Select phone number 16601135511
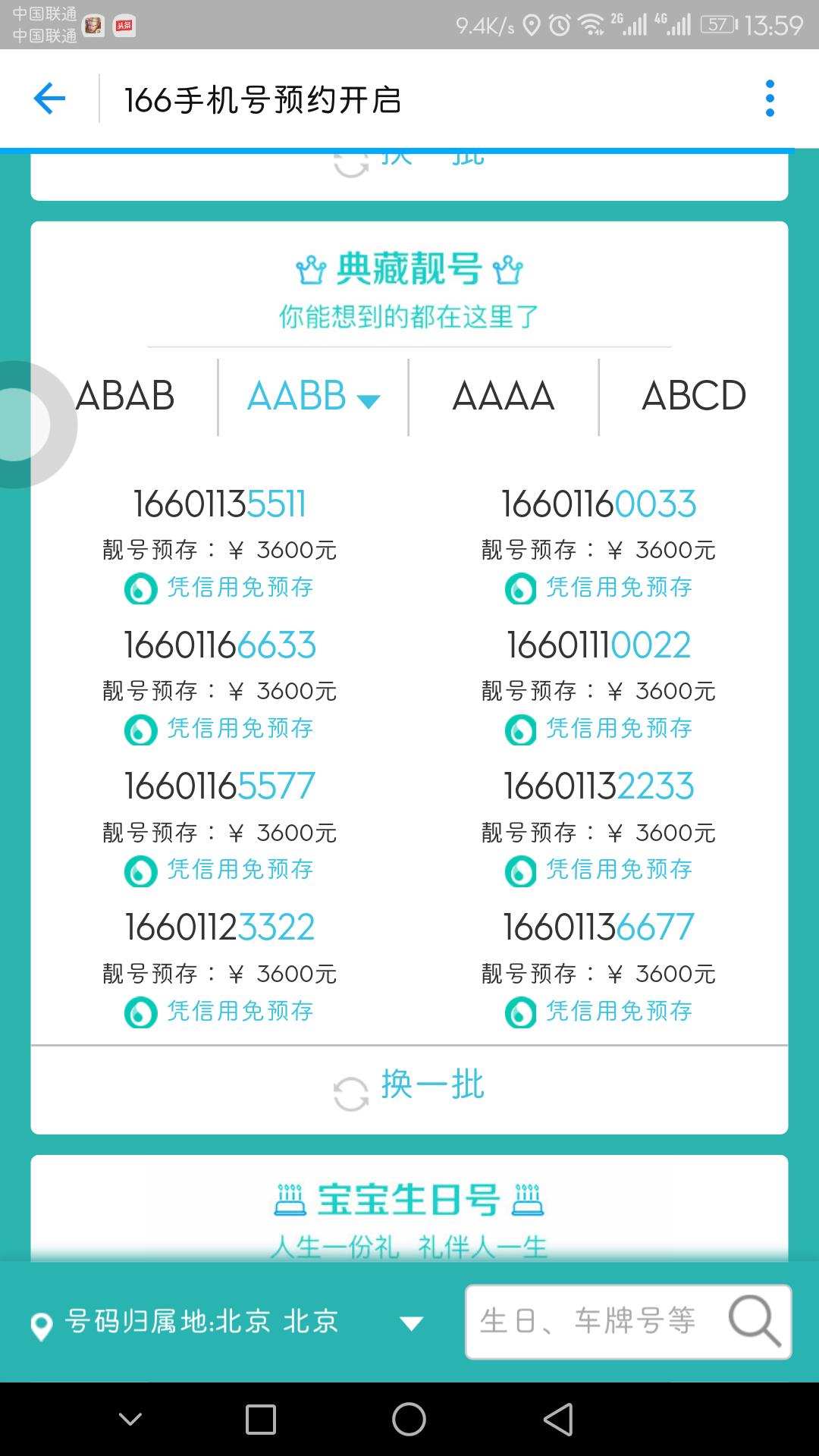The image size is (819, 1456). pyautogui.click(x=220, y=505)
